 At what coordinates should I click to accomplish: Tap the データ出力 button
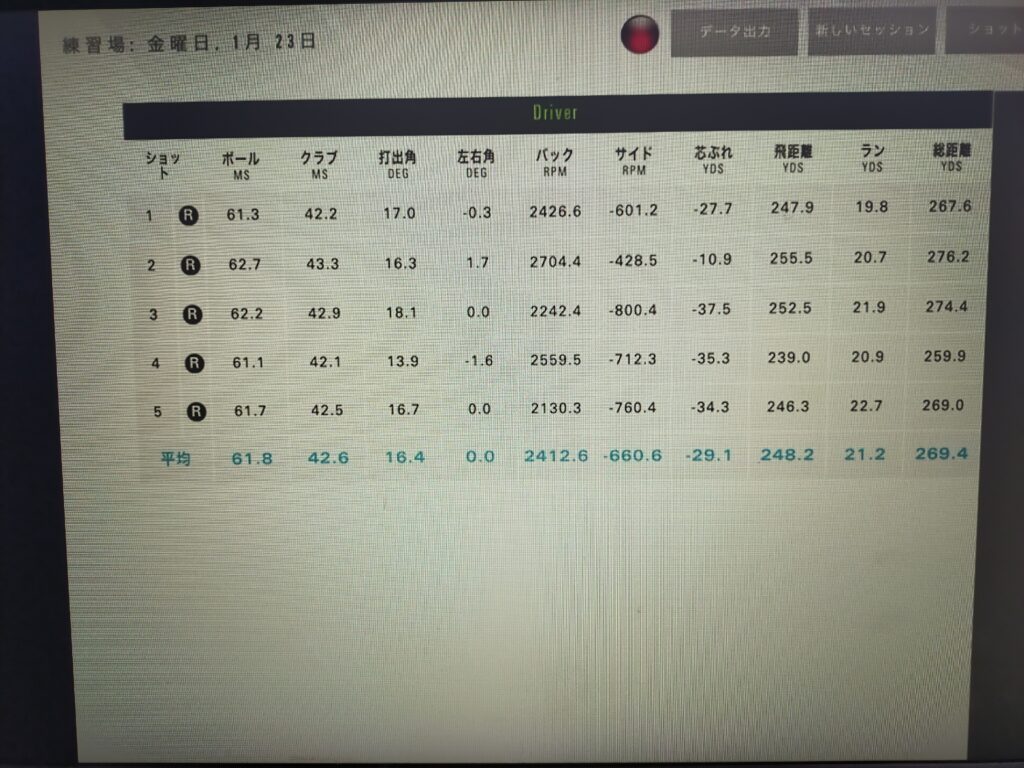click(734, 32)
